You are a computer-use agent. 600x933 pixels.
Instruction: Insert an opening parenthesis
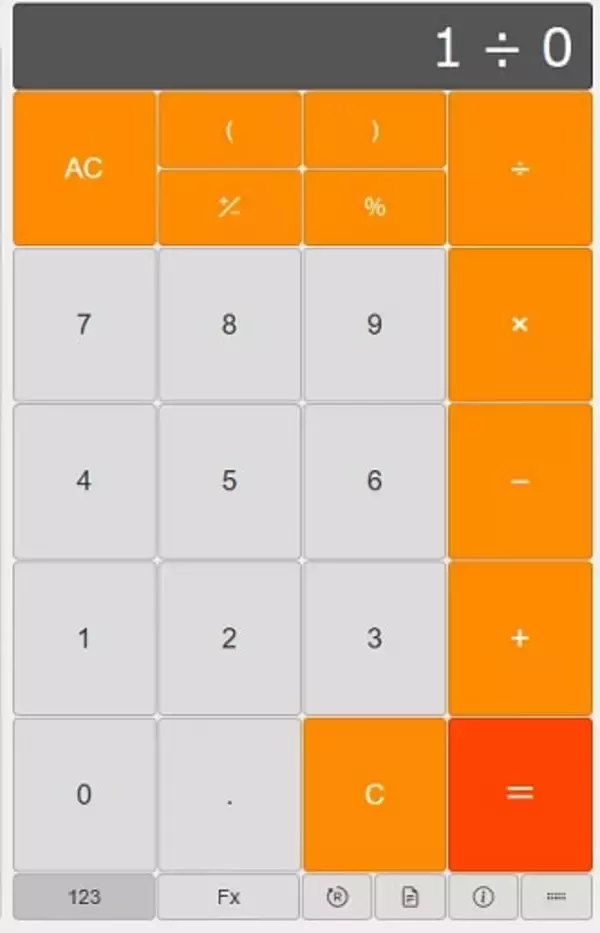click(x=229, y=131)
